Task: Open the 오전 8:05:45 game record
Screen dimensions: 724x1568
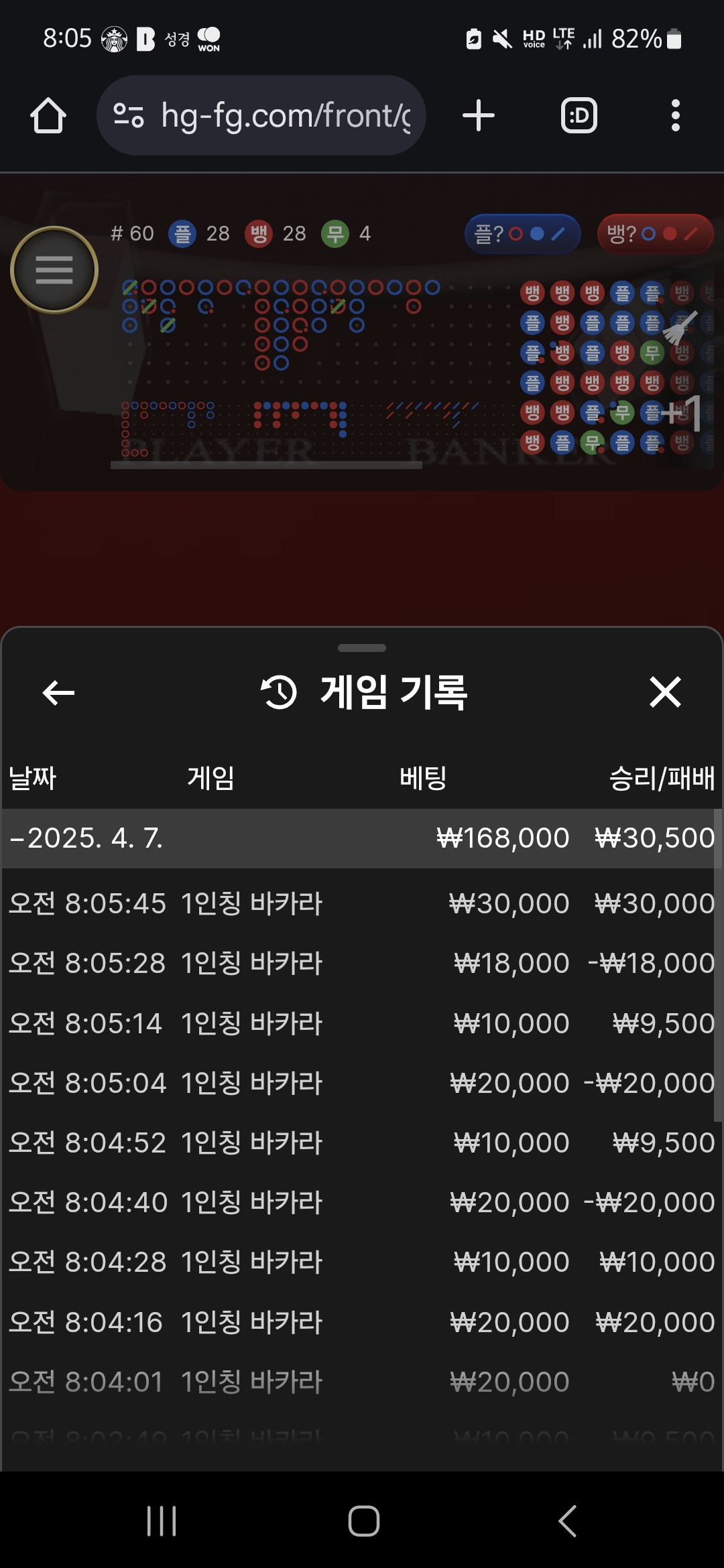Action: click(x=362, y=903)
